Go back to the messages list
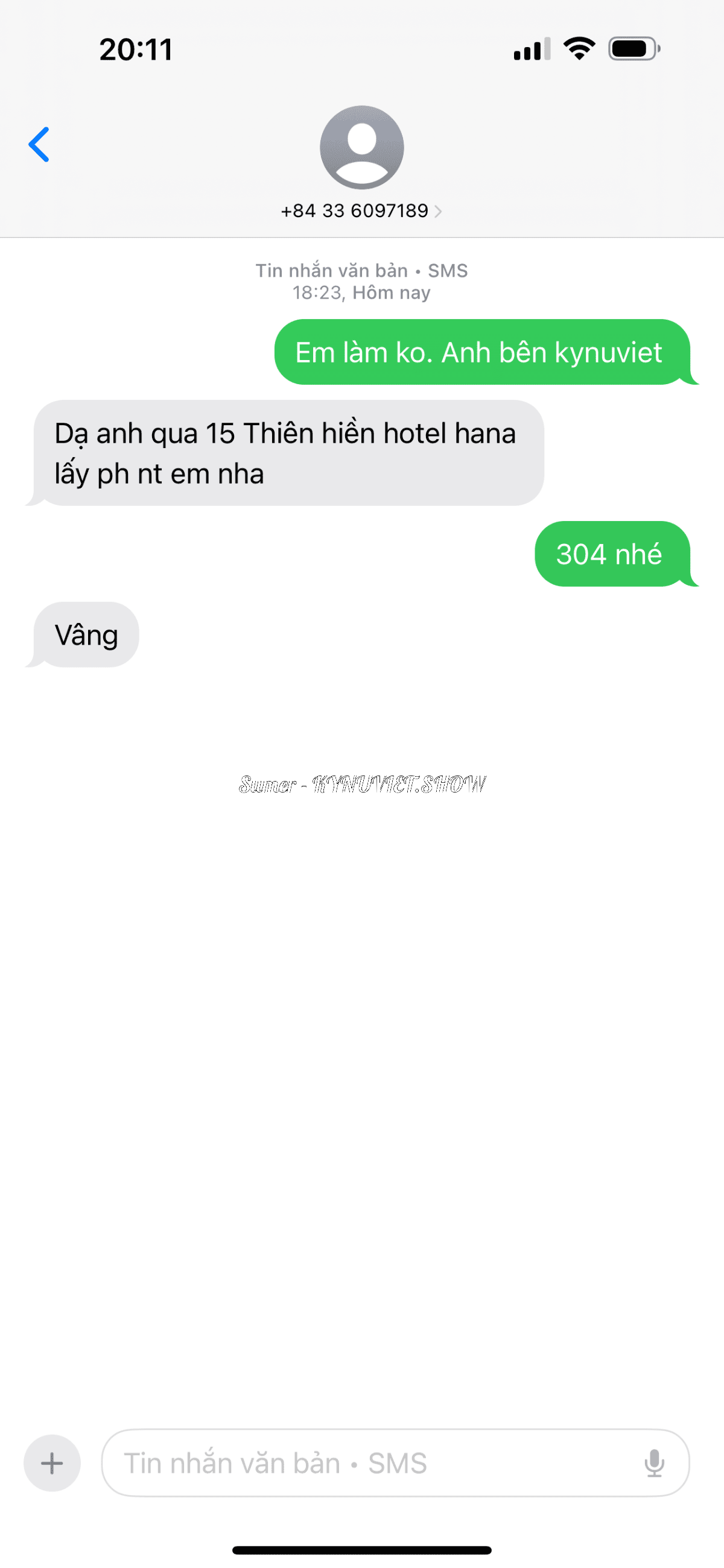724x1568 pixels. (x=39, y=145)
